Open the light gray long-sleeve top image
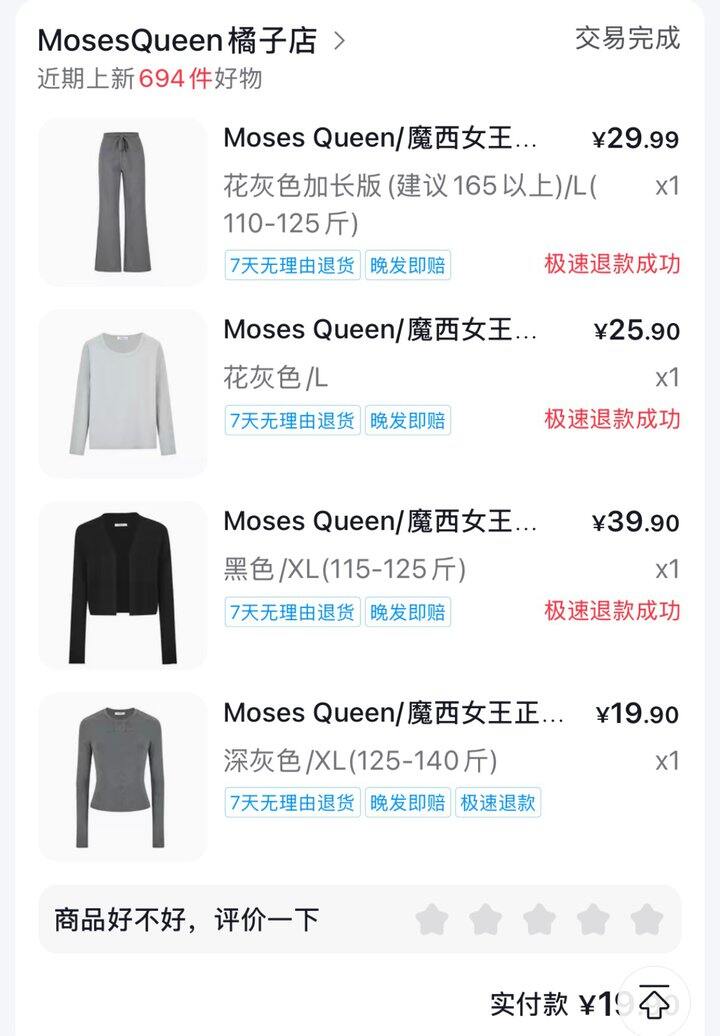 [x=122, y=393]
